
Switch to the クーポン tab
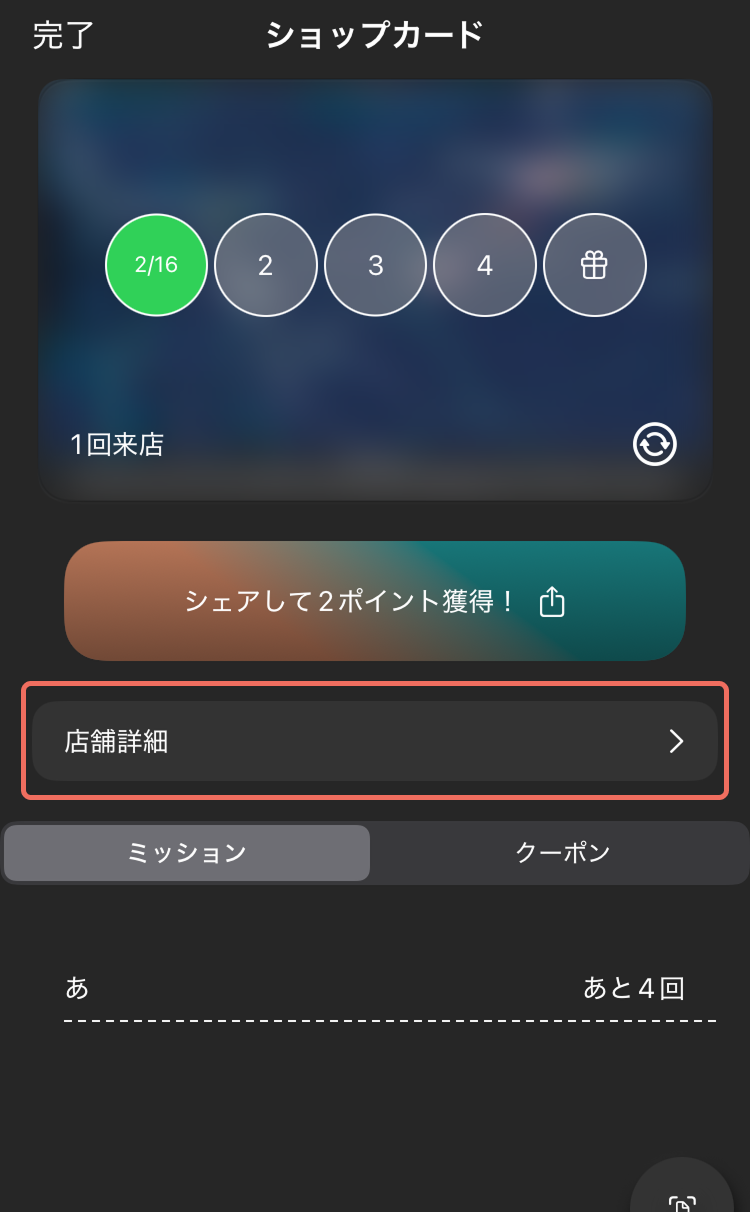[560, 853]
